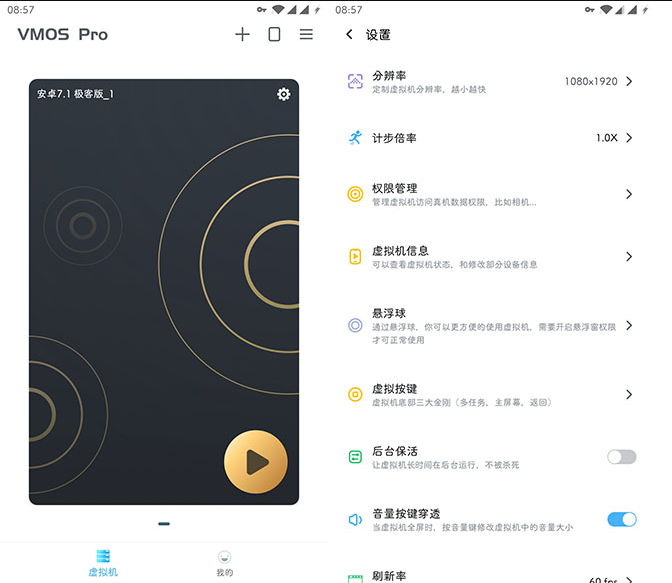Go back from the 设置 page
672x583 pixels.
tap(349, 34)
